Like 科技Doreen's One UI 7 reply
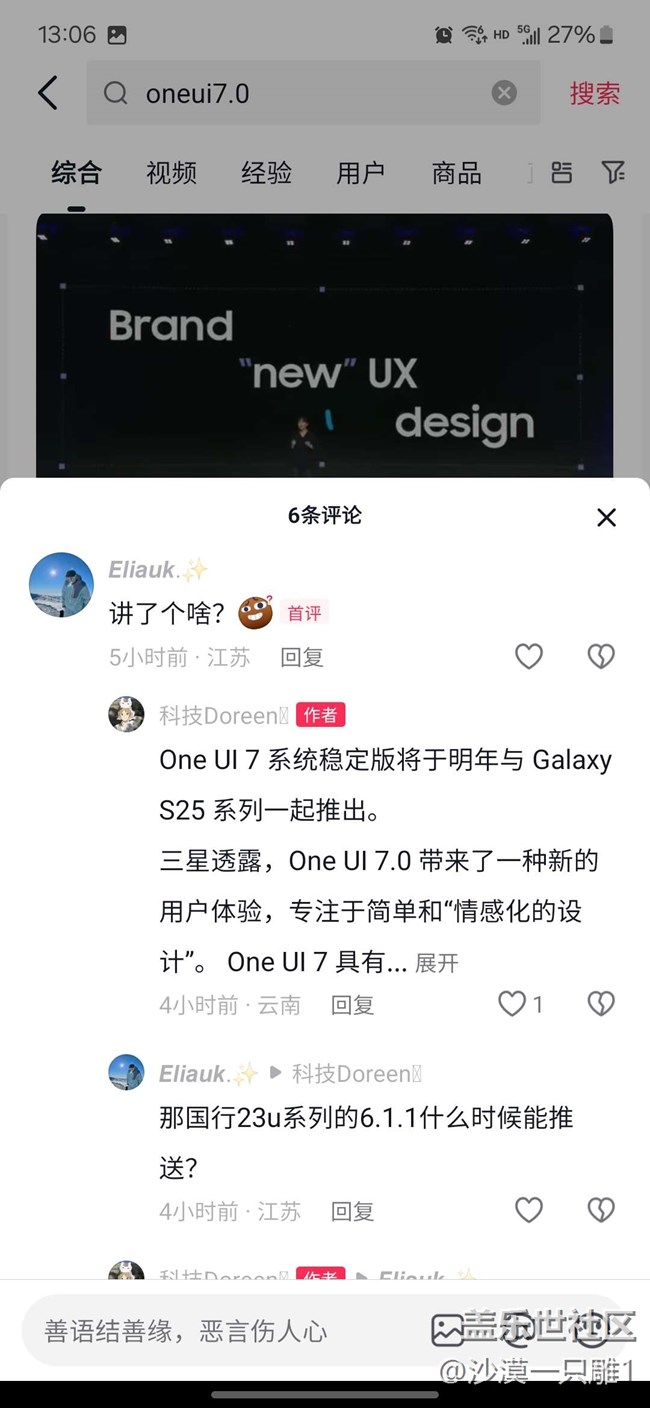This screenshot has height=1408, width=650. click(512, 1003)
